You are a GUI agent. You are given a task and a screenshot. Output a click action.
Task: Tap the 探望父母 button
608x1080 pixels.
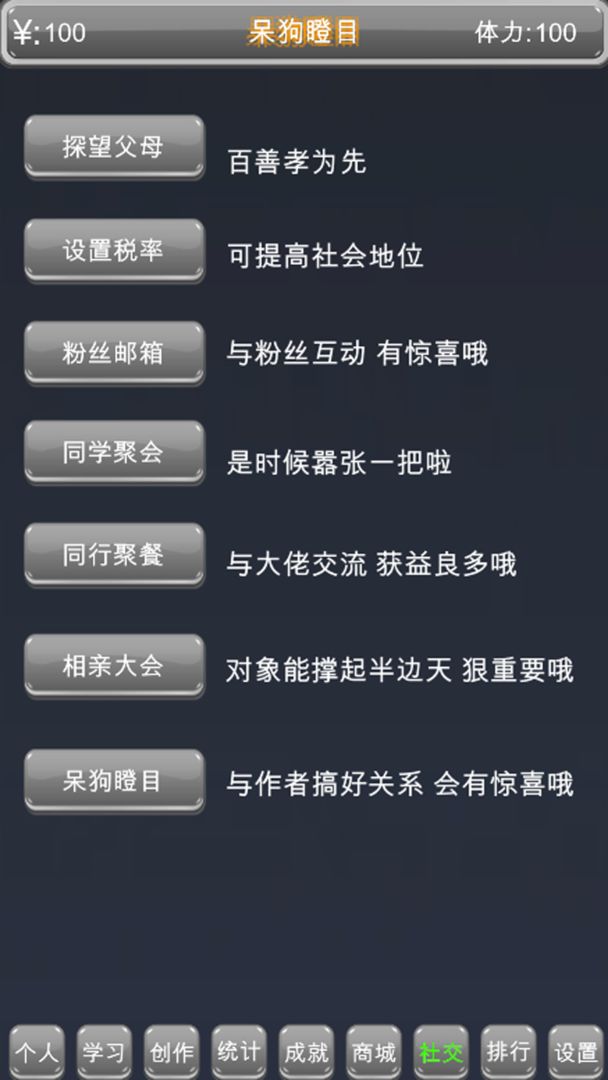click(x=114, y=148)
